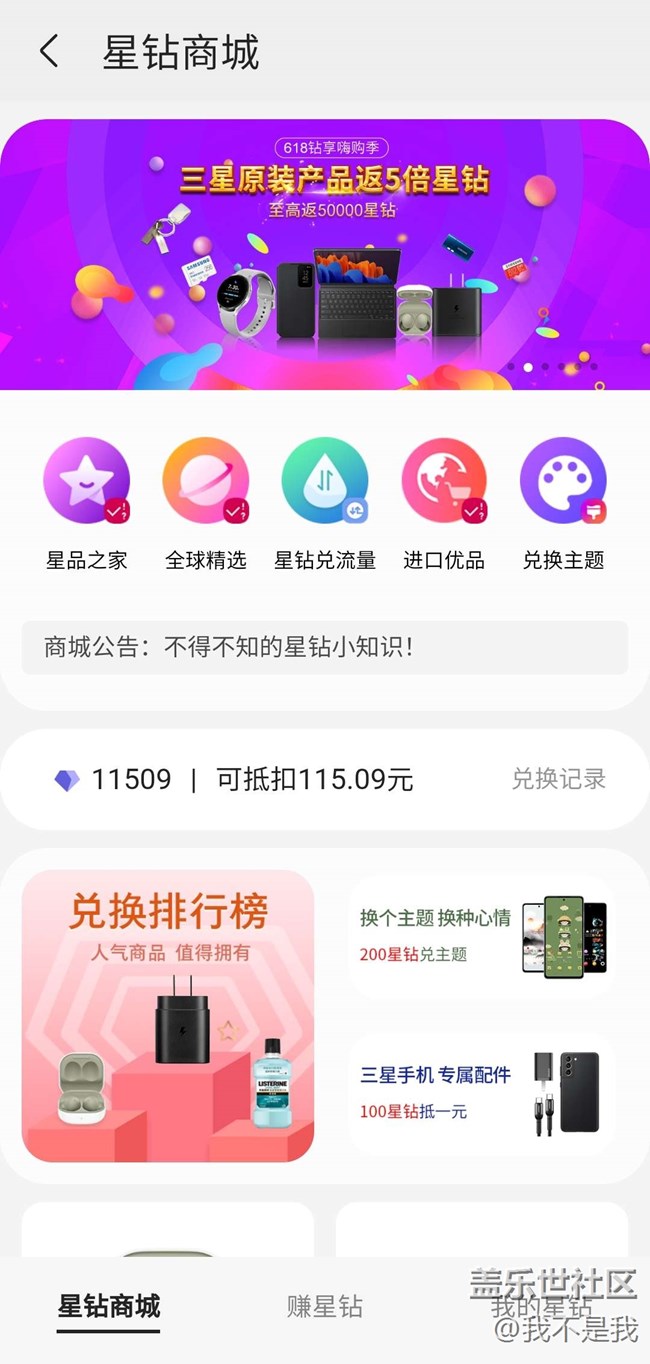The height and width of the screenshot is (1364, 650).
Task: Open the 618 promotion banner
Action: tap(325, 255)
